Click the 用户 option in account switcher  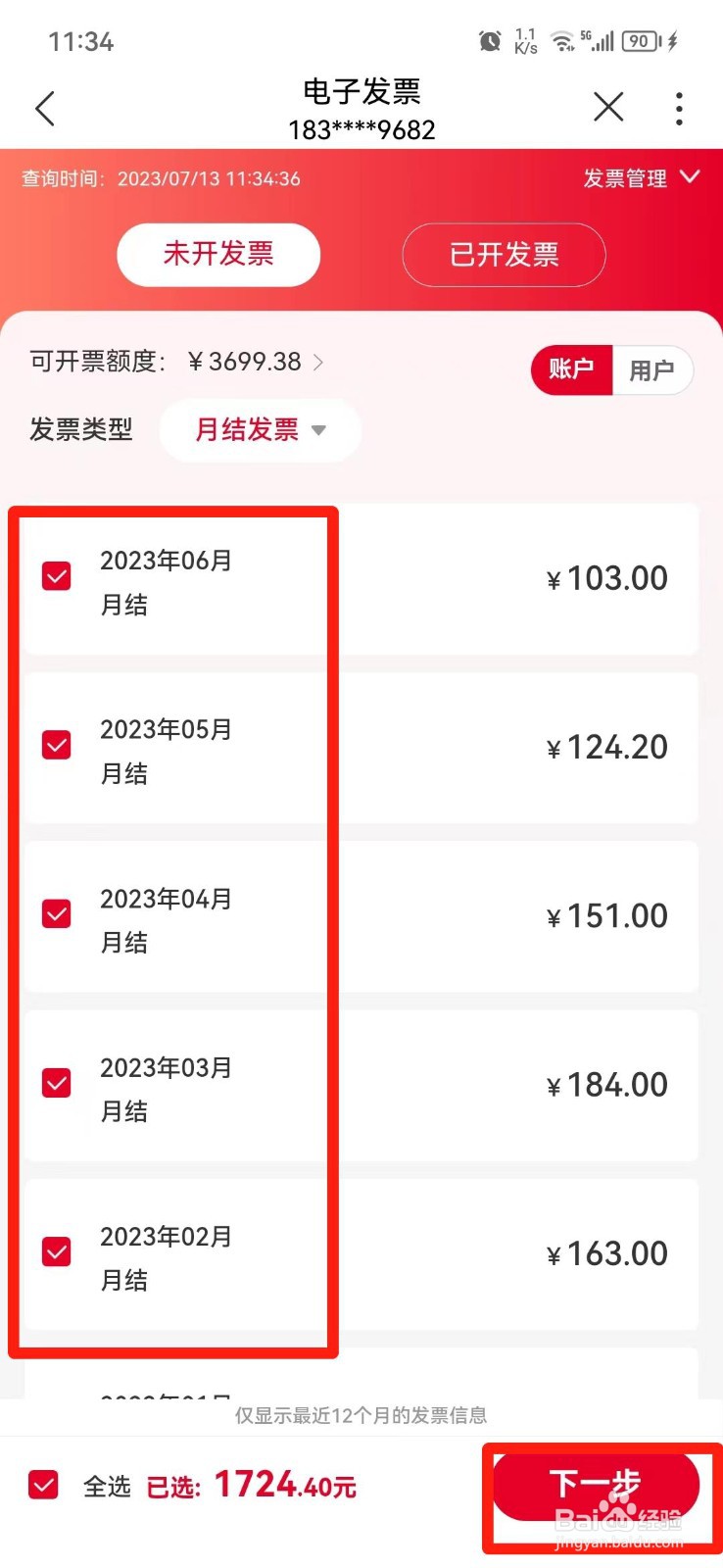652,370
